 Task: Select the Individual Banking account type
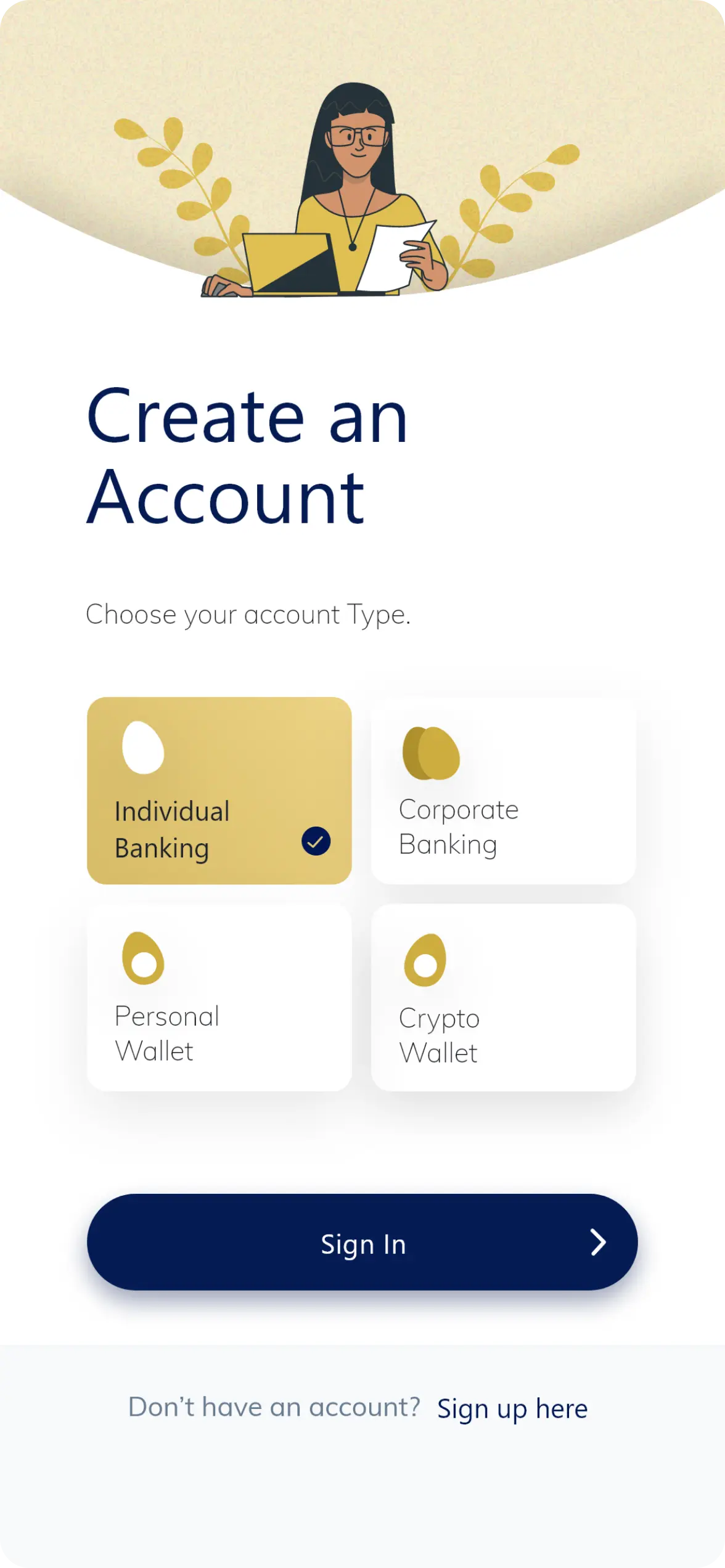[219, 790]
